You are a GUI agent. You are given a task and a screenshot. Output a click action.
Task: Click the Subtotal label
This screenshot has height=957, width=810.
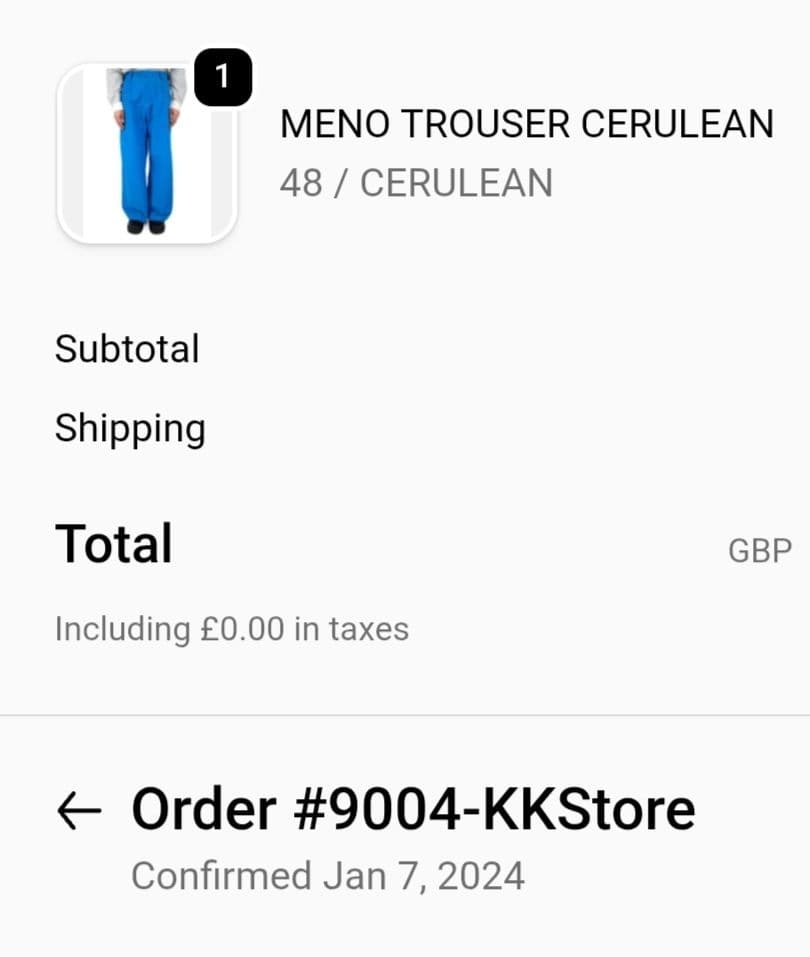128,349
